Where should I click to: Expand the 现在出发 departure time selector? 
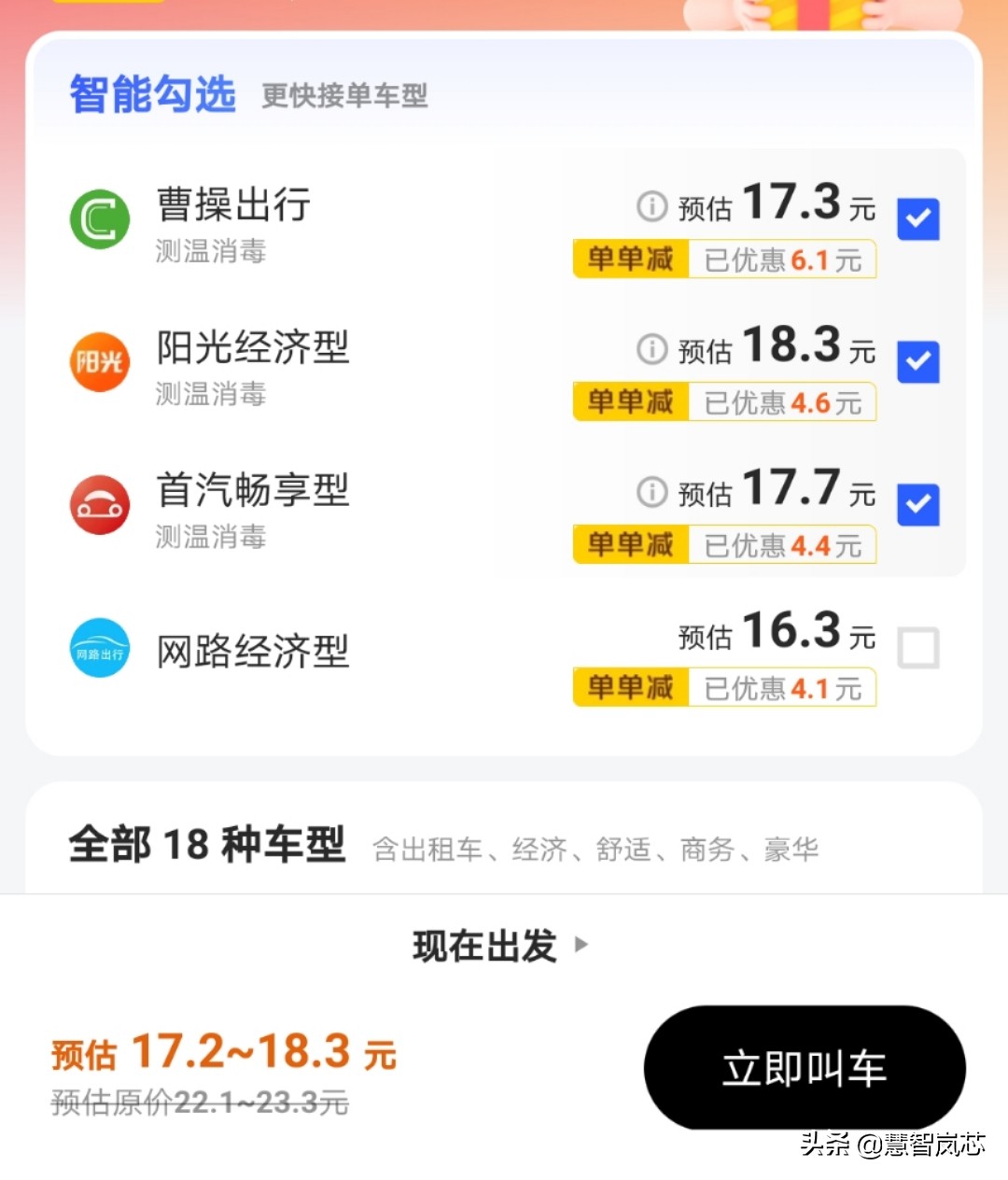click(x=497, y=946)
